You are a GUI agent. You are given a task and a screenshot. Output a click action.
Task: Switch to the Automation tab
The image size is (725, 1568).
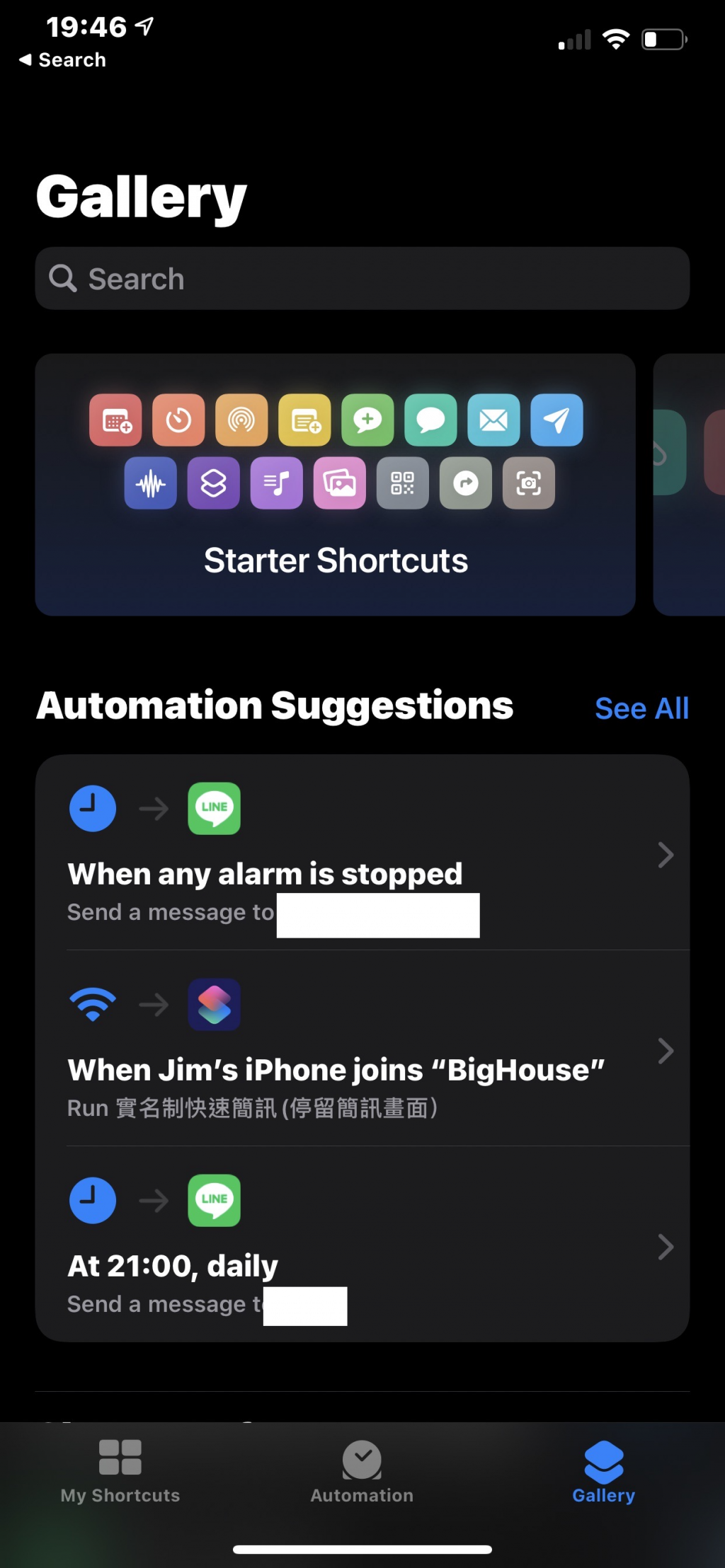click(362, 1472)
